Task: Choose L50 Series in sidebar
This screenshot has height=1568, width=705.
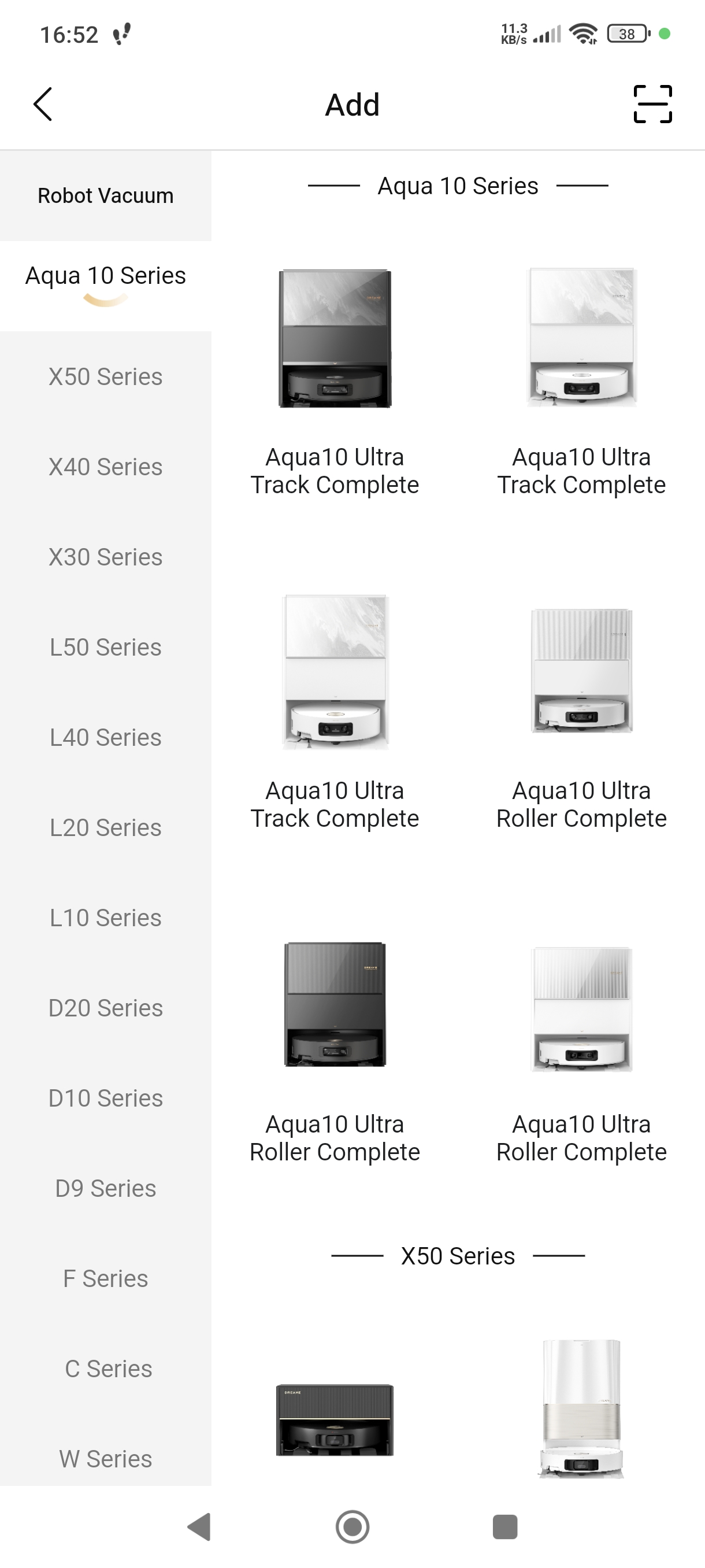Action: [105, 647]
